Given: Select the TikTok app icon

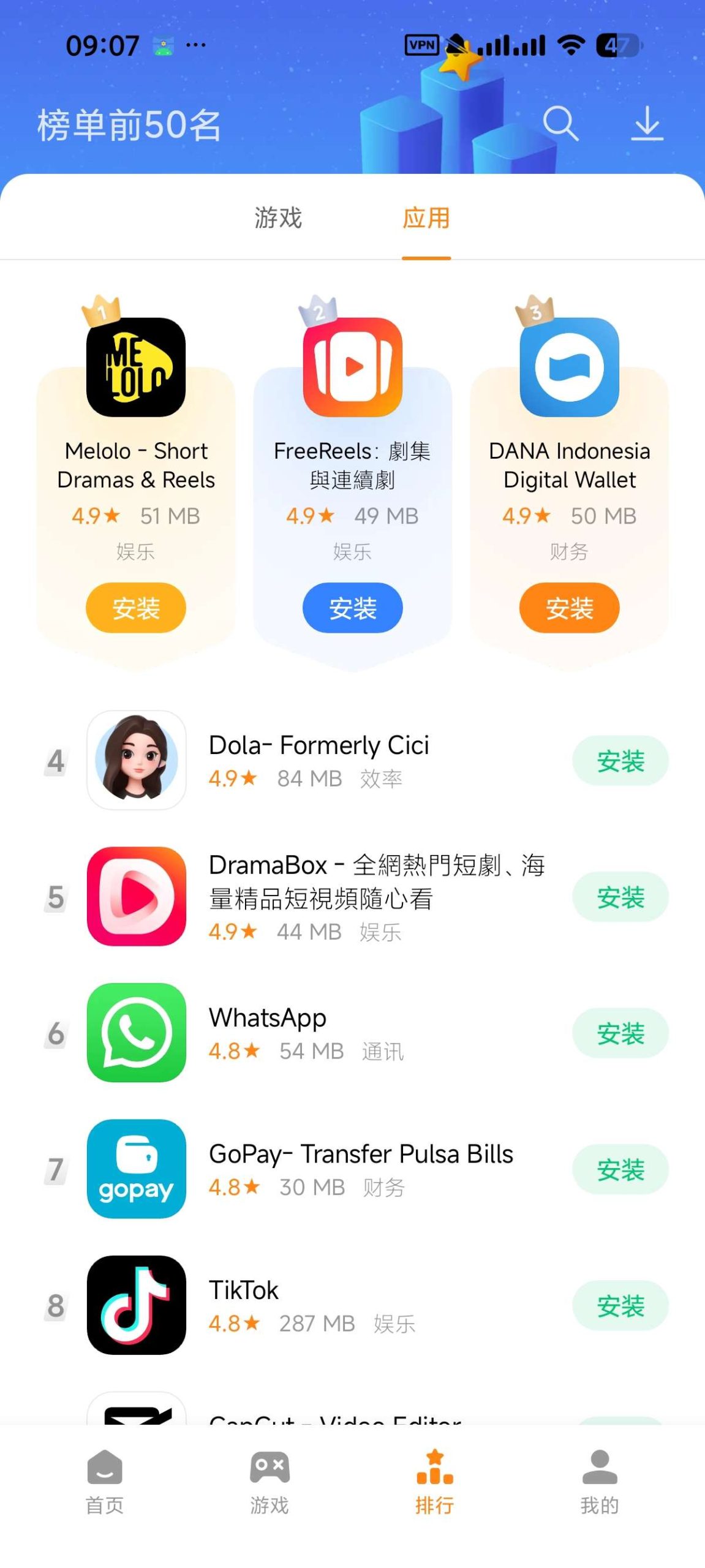Looking at the screenshot, I should (x=136, y=1306).
